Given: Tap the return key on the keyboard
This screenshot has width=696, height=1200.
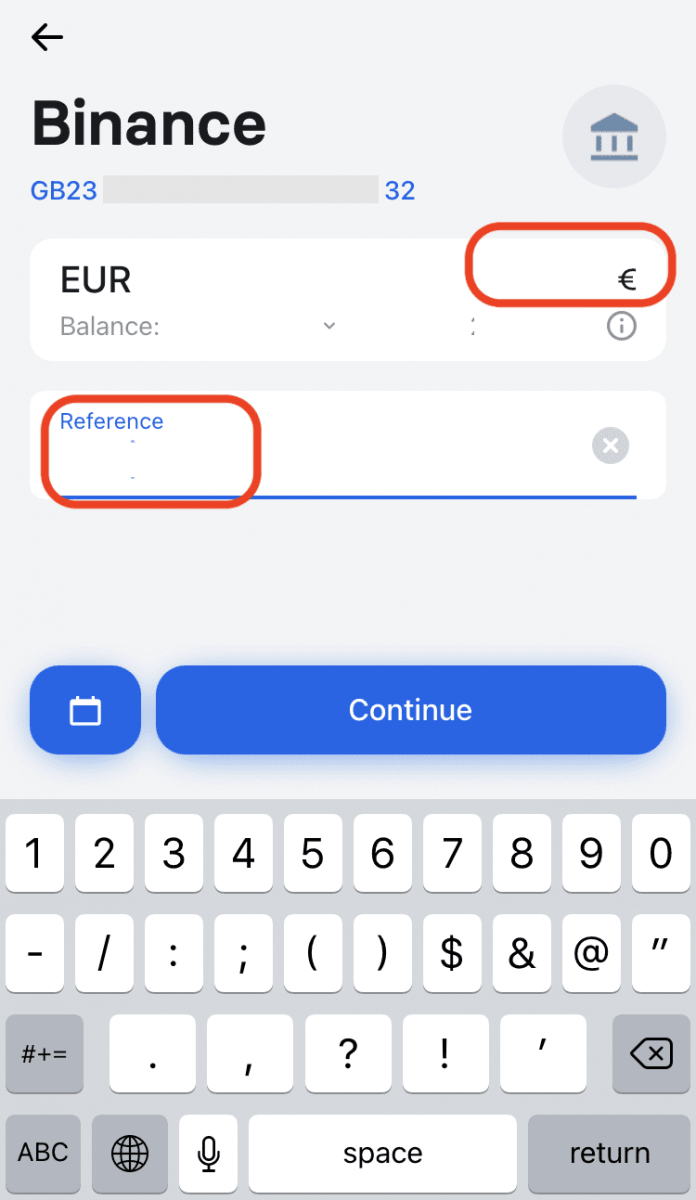Looking at the screenshot, I should pos(609,1153).
